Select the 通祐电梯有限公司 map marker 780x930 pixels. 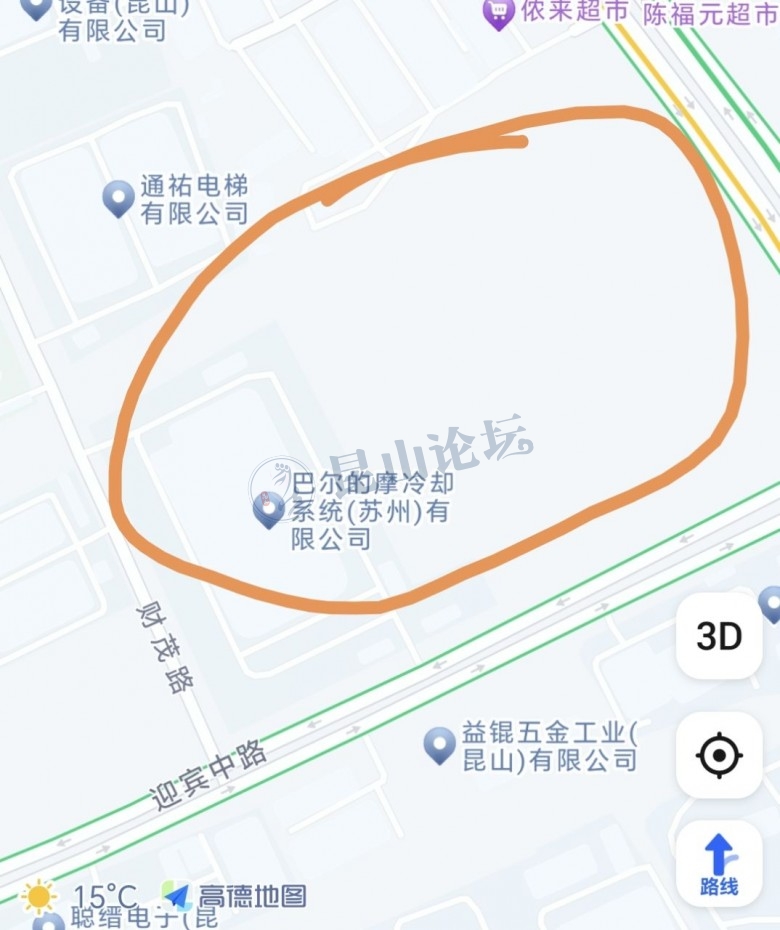pos(119,198)
